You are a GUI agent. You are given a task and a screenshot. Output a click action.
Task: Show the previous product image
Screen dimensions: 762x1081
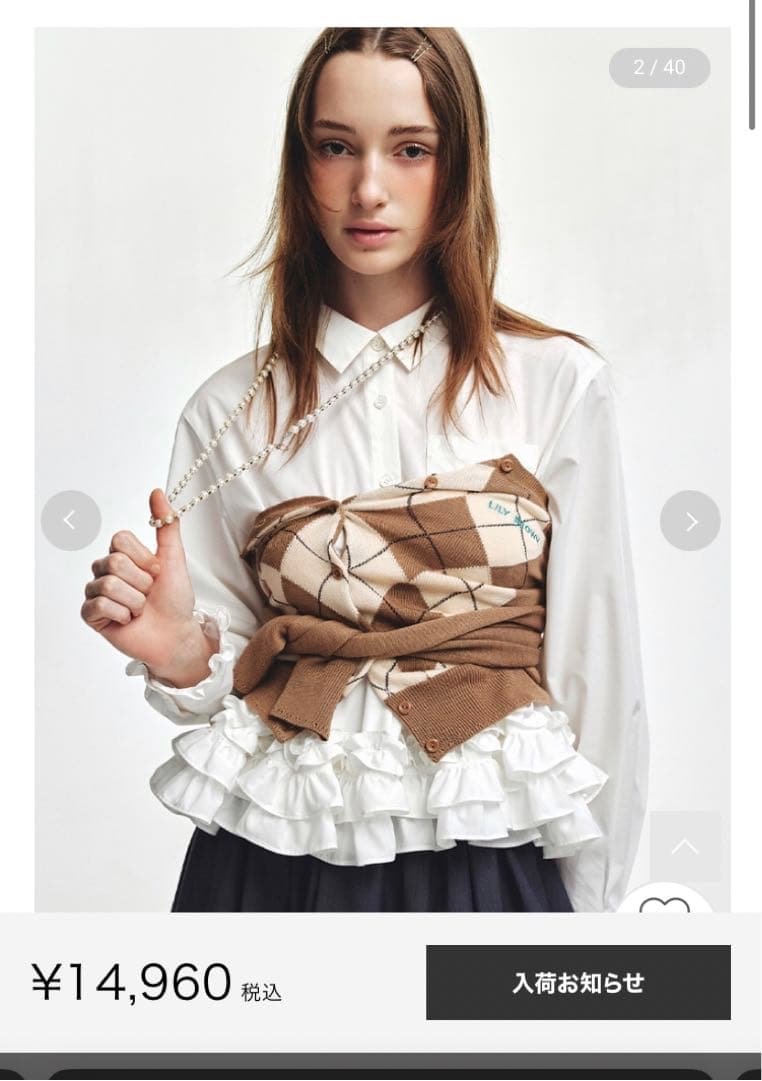[71, 520]
